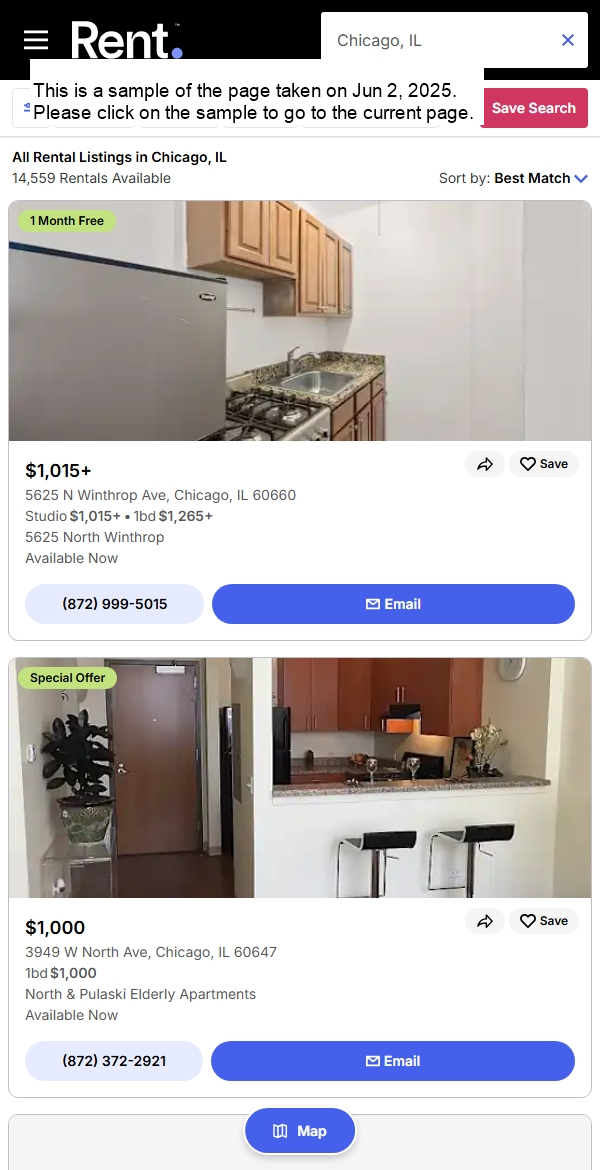
Task: Call (872) 372-2921
Action: tap(114, 1061)
